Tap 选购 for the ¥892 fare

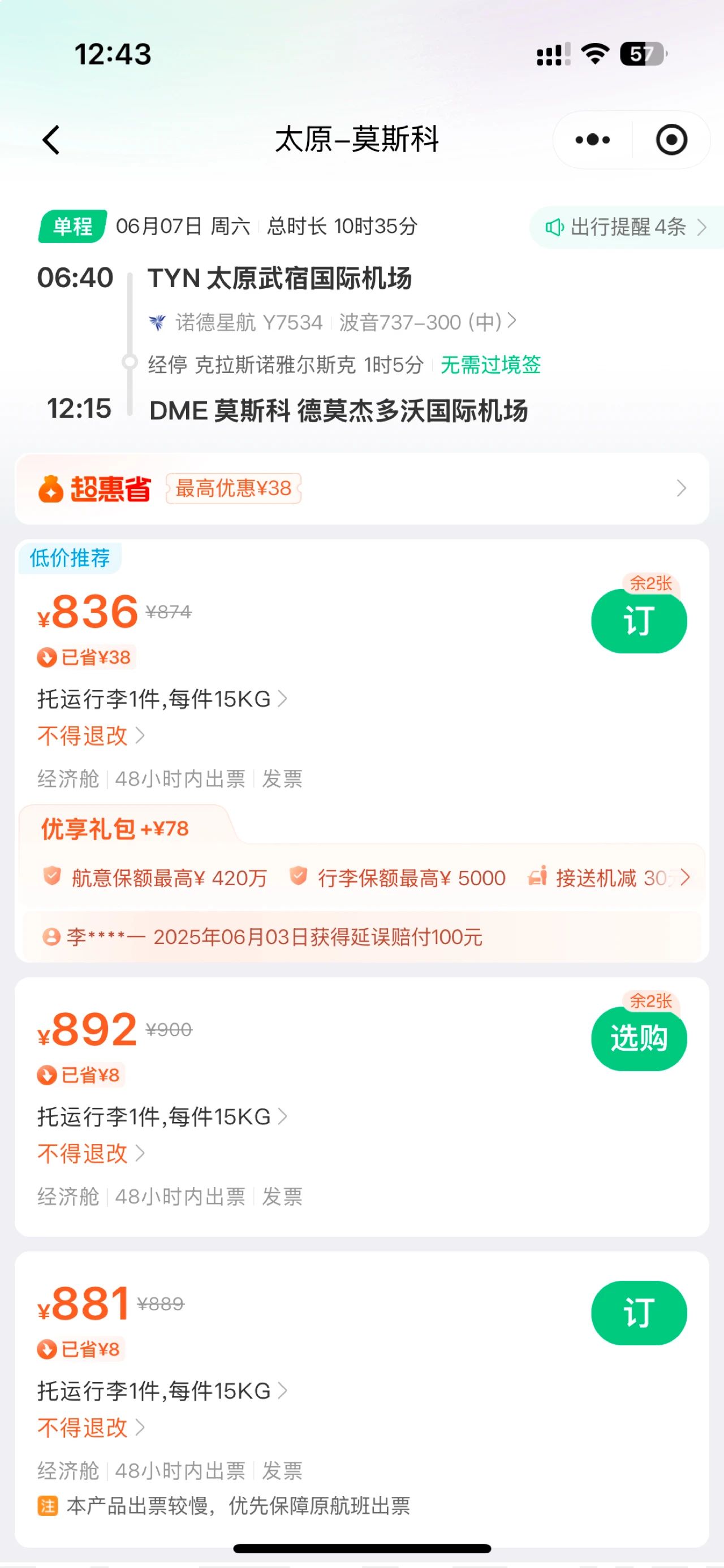click(x=639, y=1038)
